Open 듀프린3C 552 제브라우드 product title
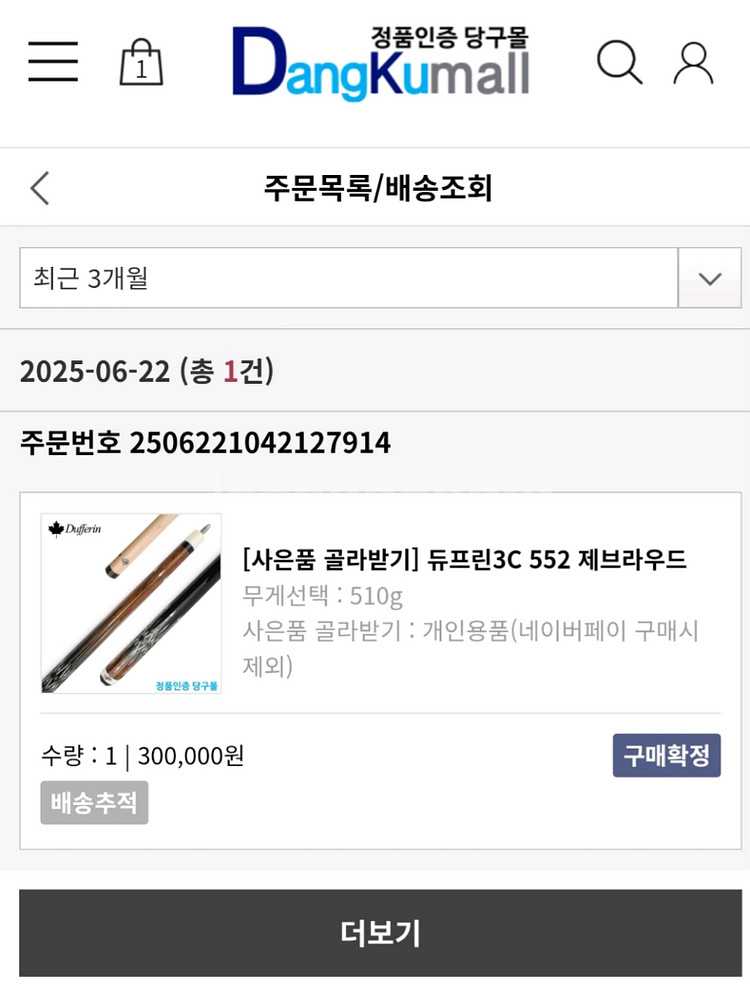Image resolution: width=750 pixels, height=999 pixels. click(464, 560)
